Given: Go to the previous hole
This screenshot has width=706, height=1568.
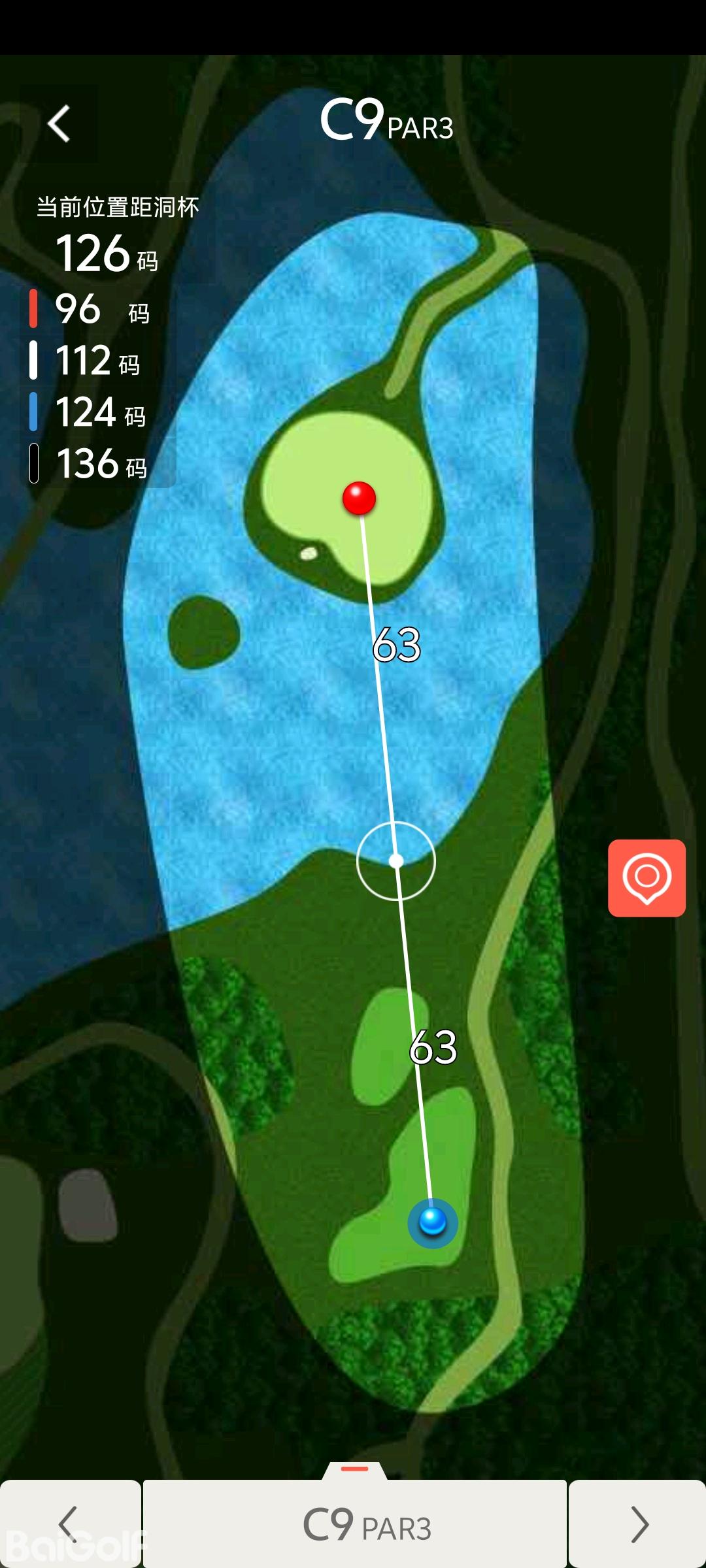Looking at the screenshot, I should pyautogui.click(x=69, y=1524).
